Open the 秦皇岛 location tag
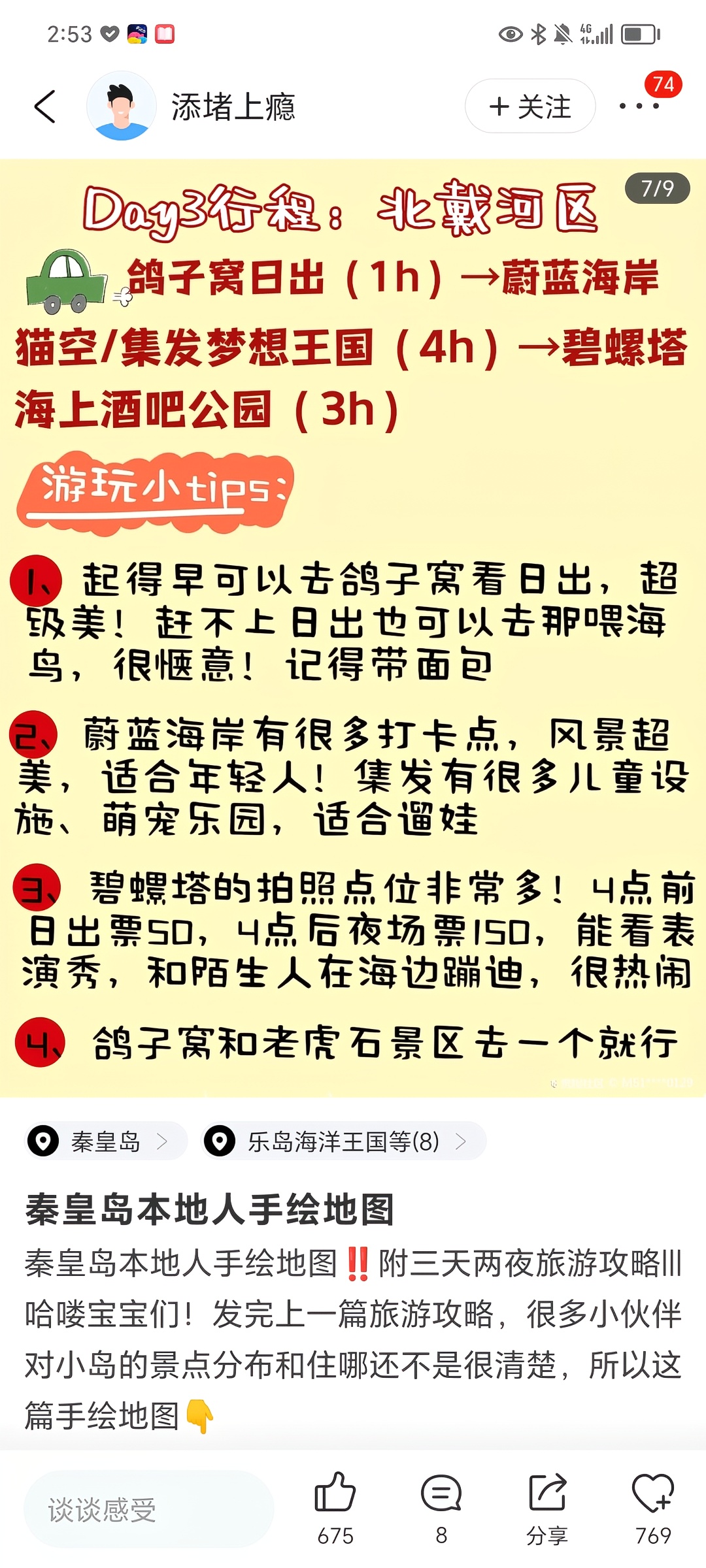 coord(106,1141)
